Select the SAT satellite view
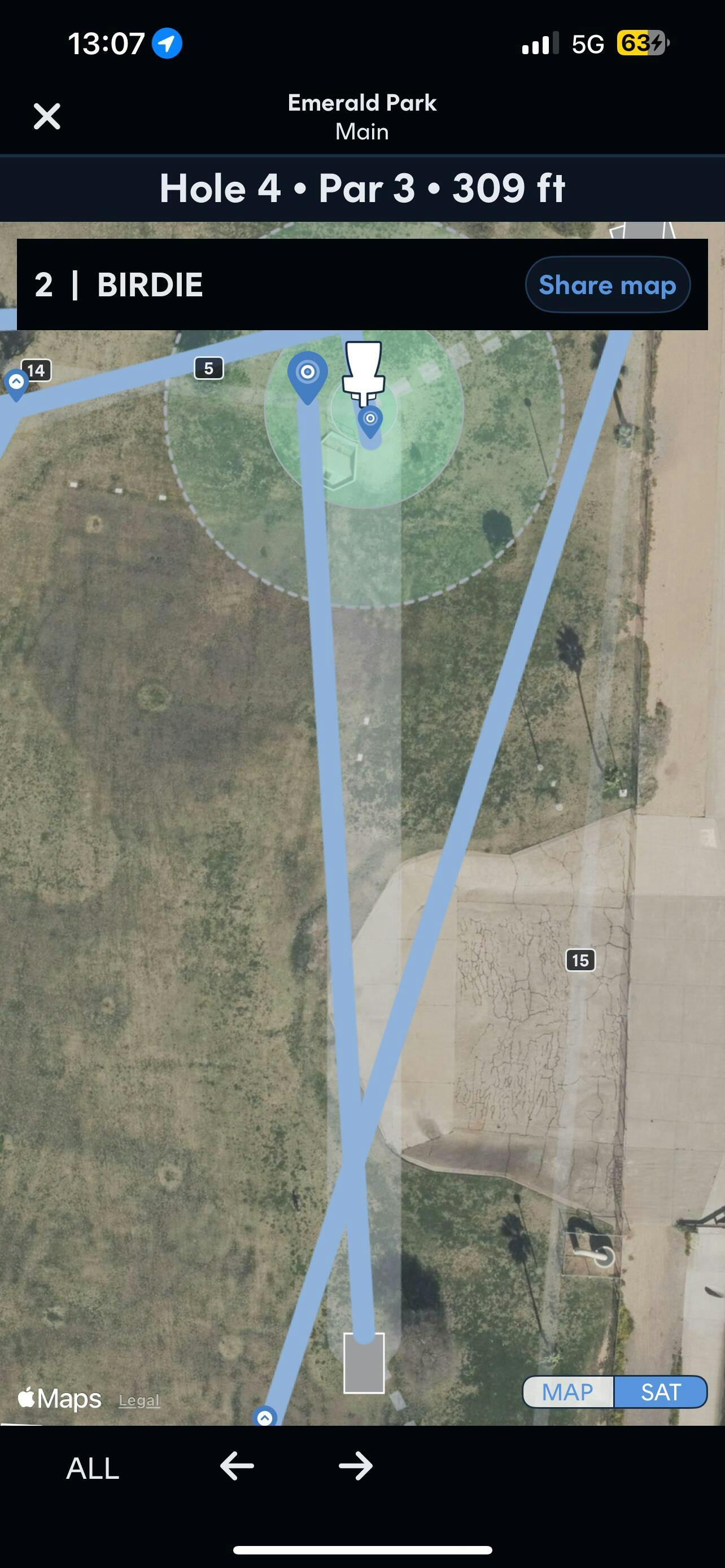The width and height of the screenshot is (725, 1568). (661, 1391)
